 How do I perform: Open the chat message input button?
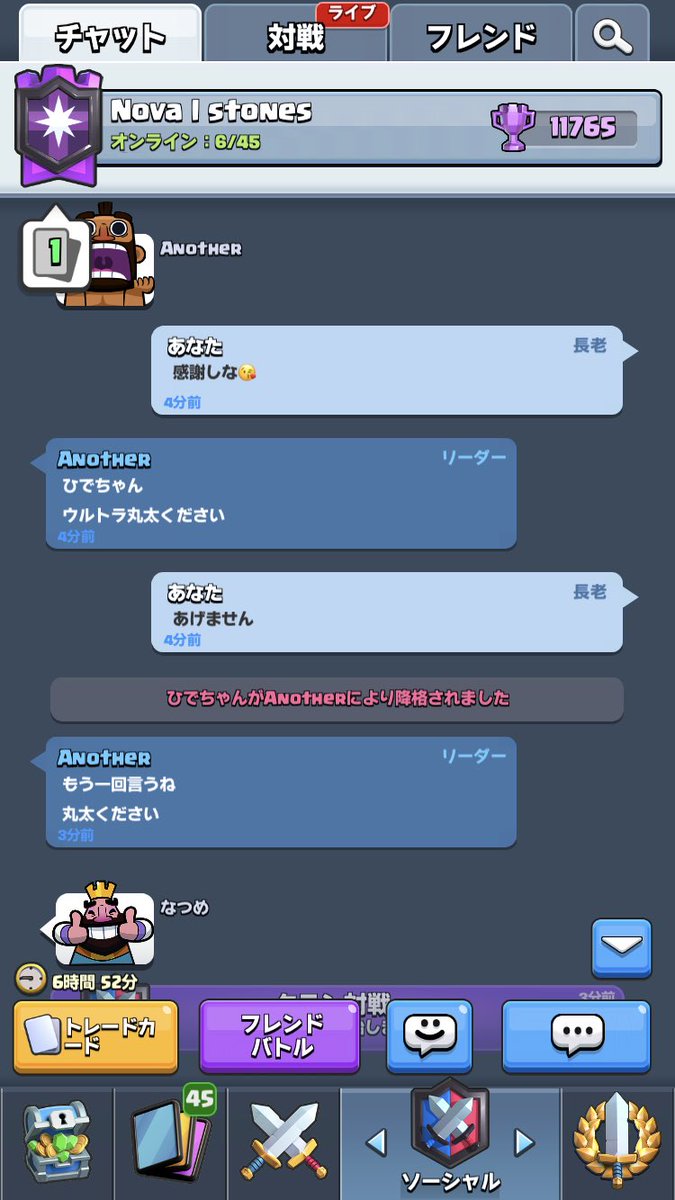(x=576, y=1036)
